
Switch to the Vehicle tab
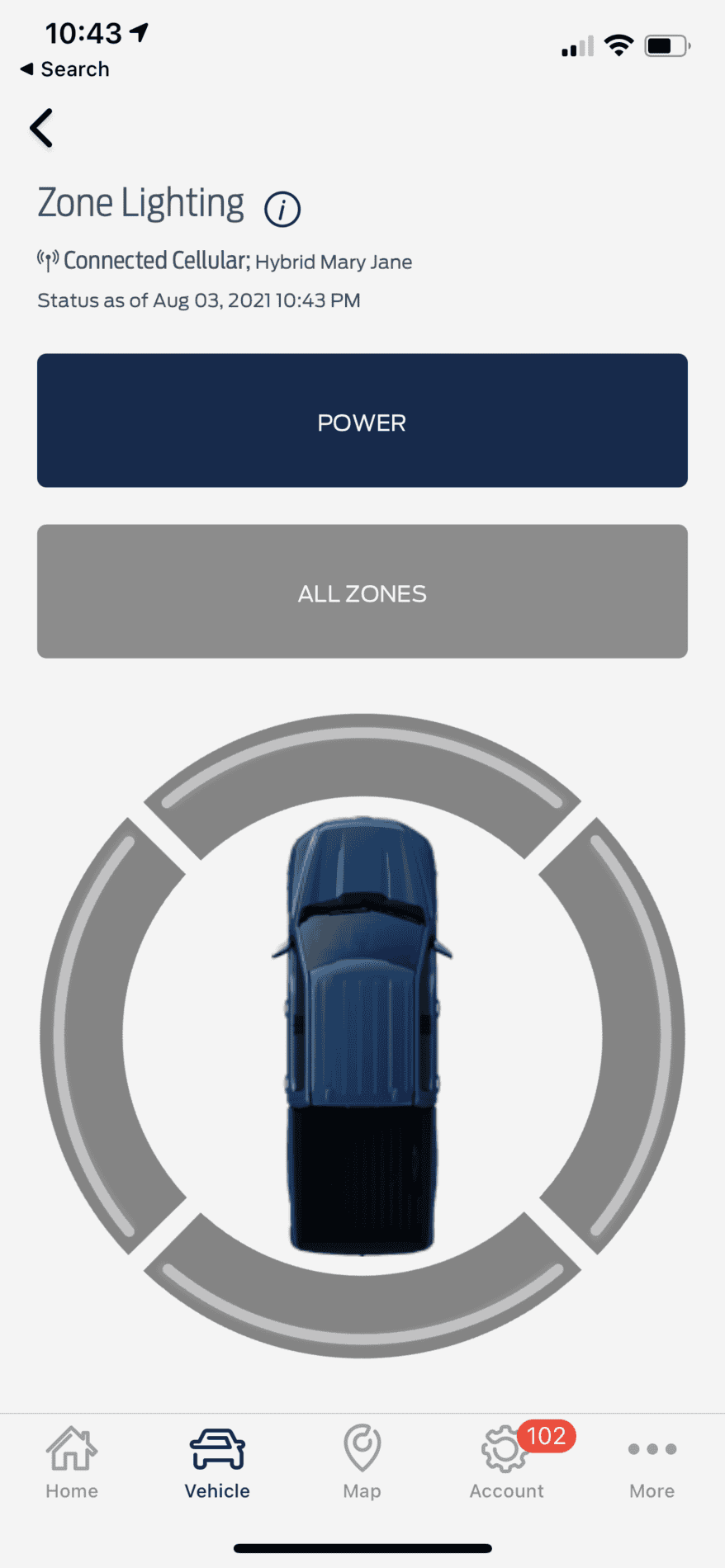(217, 1462)
